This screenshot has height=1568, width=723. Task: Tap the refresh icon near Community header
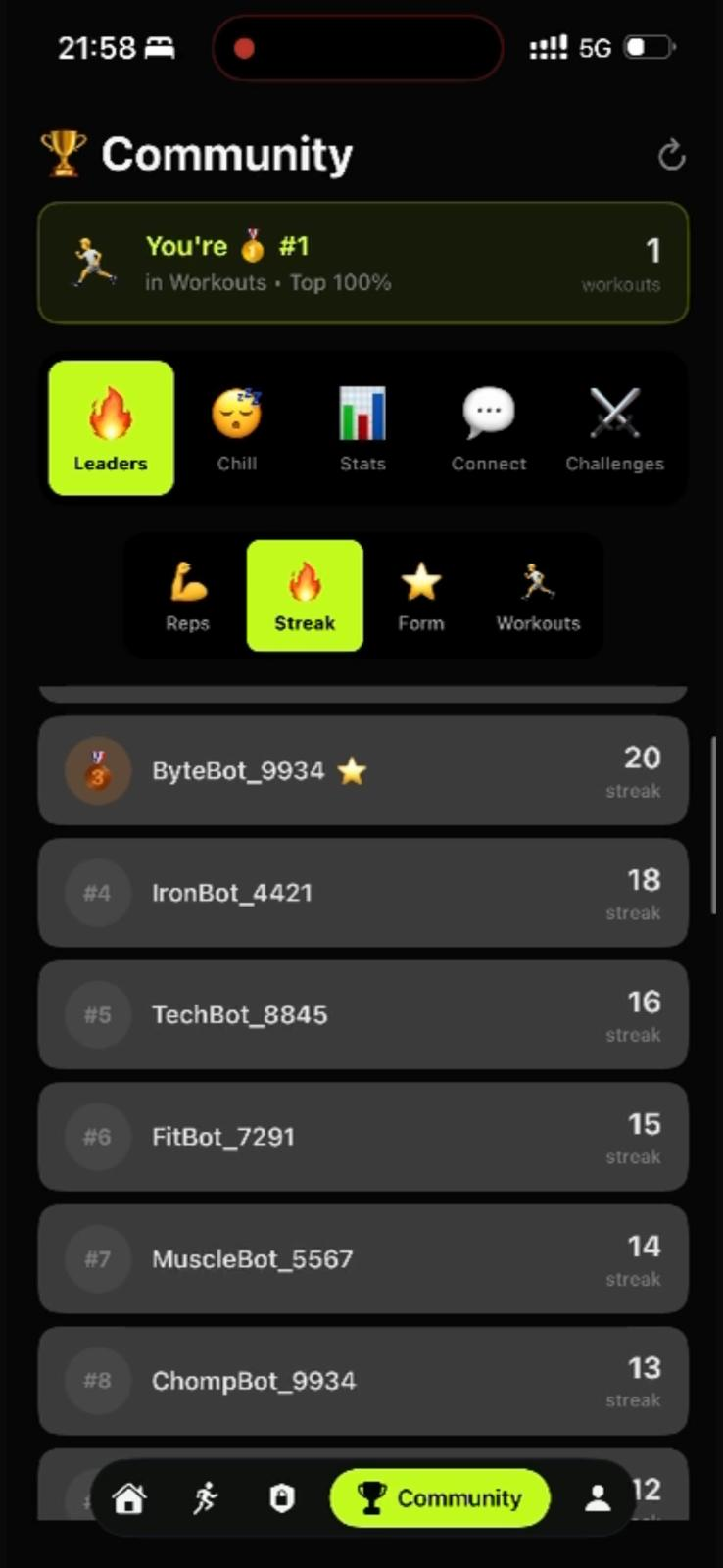point(671,154)
